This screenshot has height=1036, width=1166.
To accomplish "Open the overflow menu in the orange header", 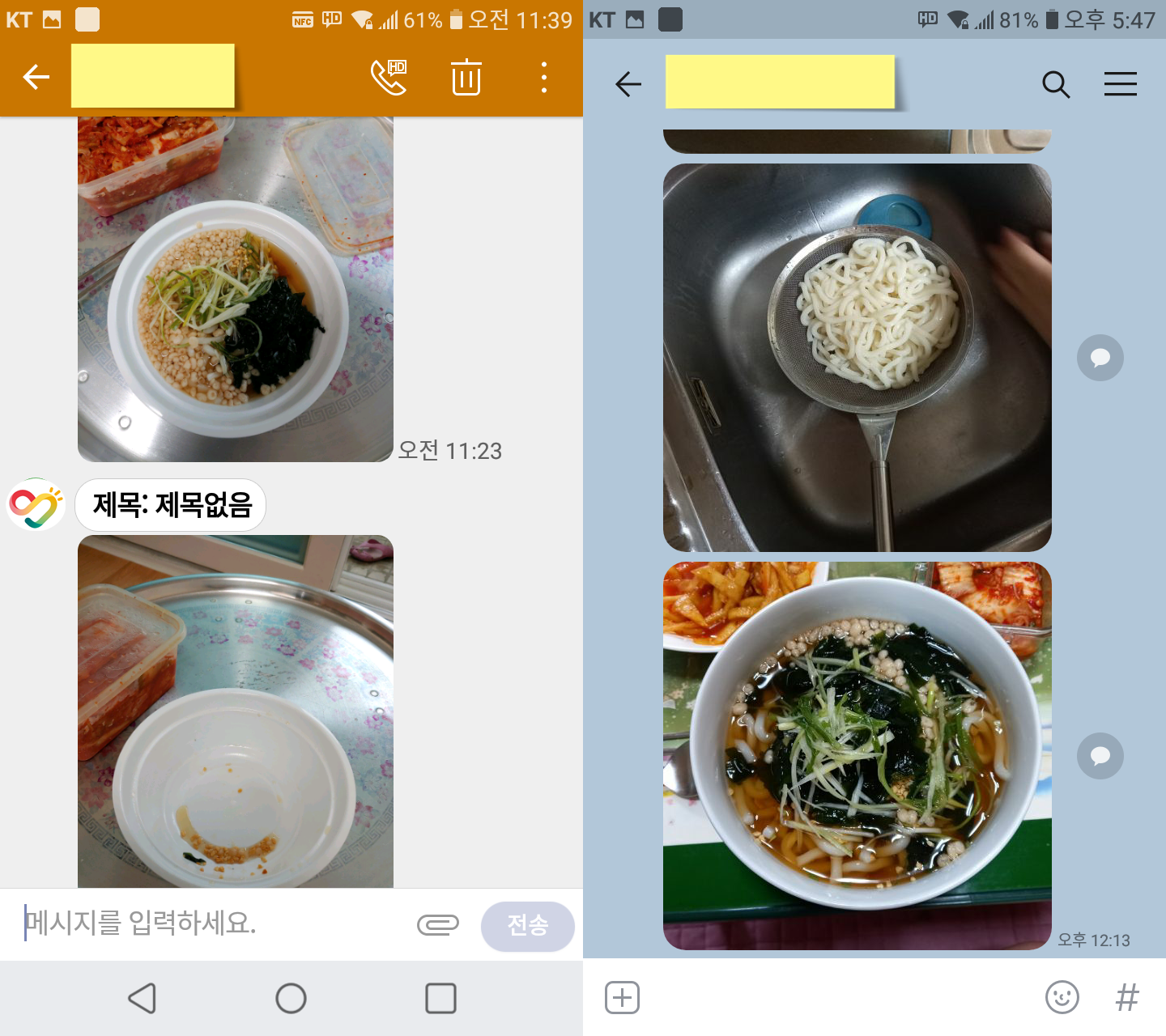I will [x=544, y=78].
